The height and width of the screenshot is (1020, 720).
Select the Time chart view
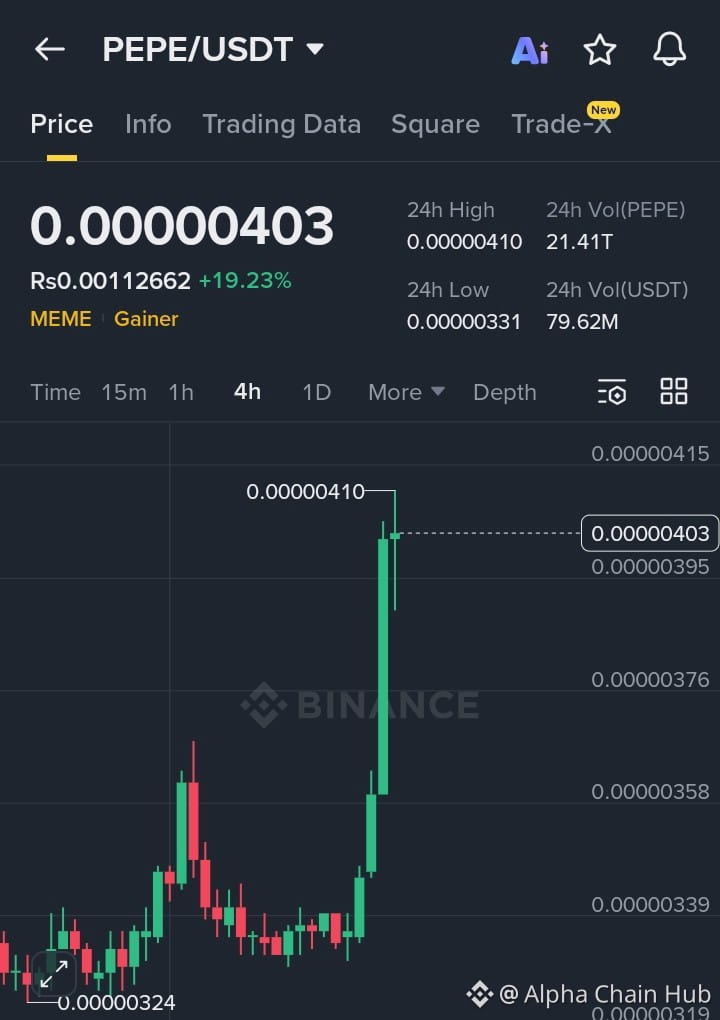pyautogui.click(x=55, y=392)
